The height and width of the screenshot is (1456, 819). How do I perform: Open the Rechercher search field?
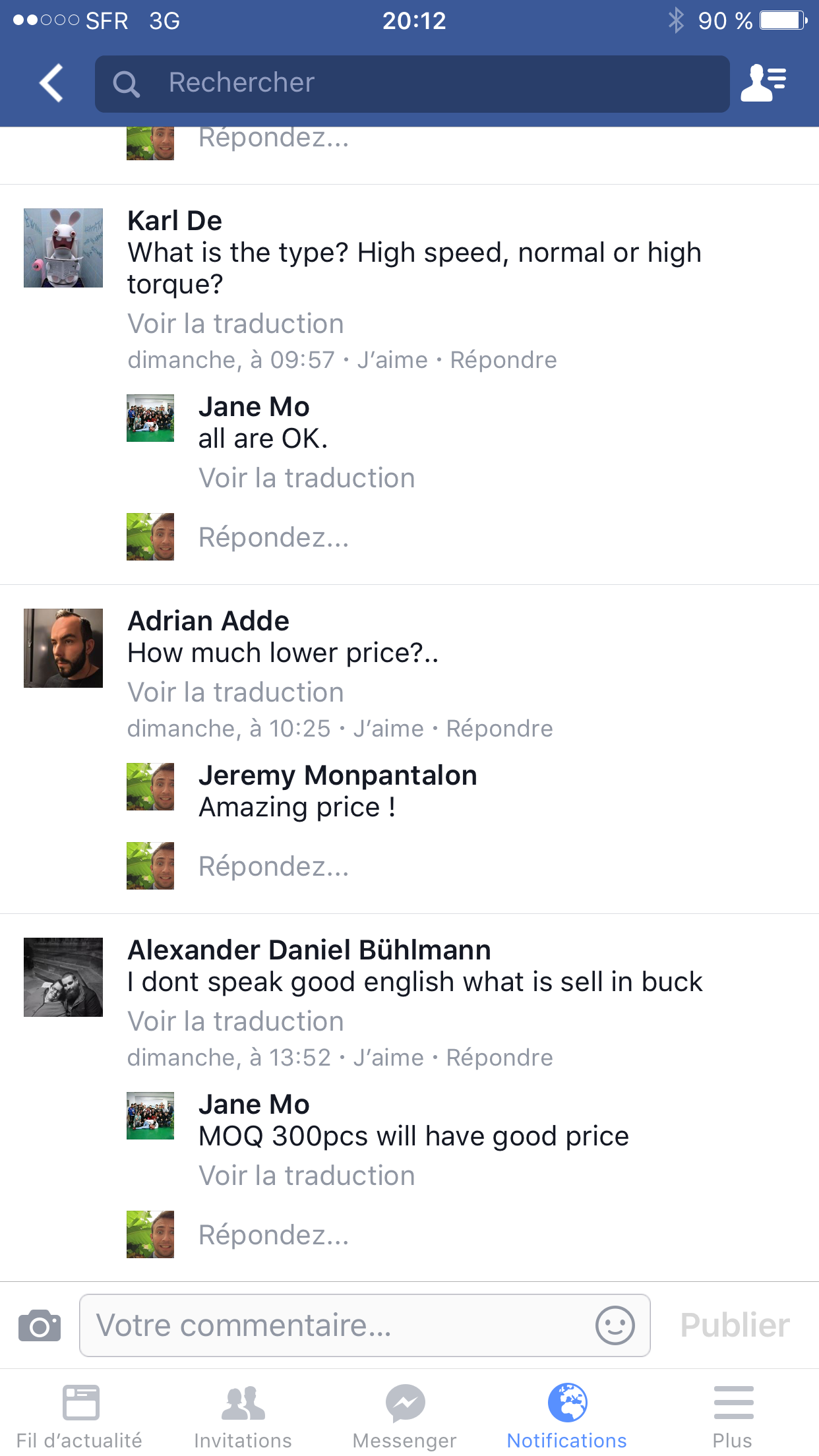412,84
